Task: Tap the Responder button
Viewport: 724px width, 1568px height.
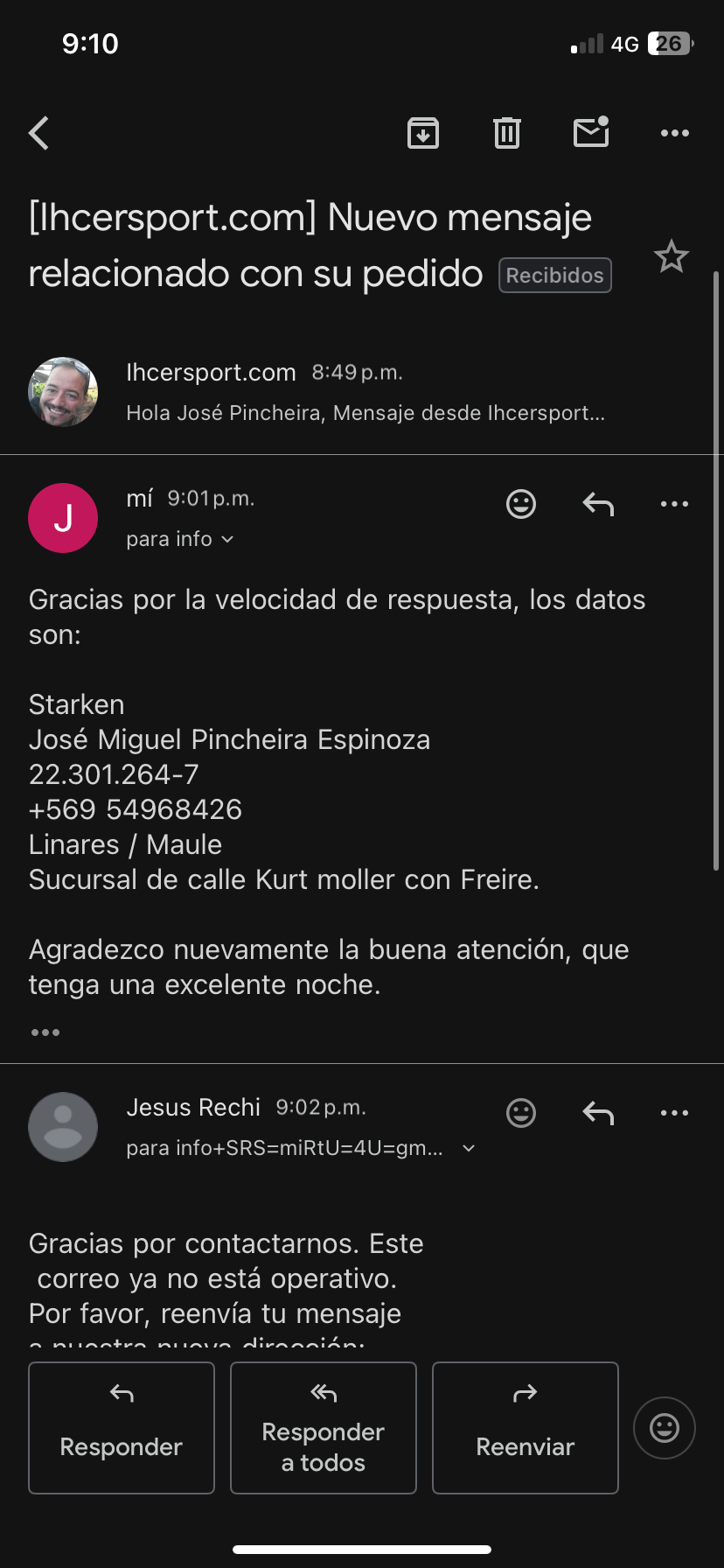Action: point(122,1428)
